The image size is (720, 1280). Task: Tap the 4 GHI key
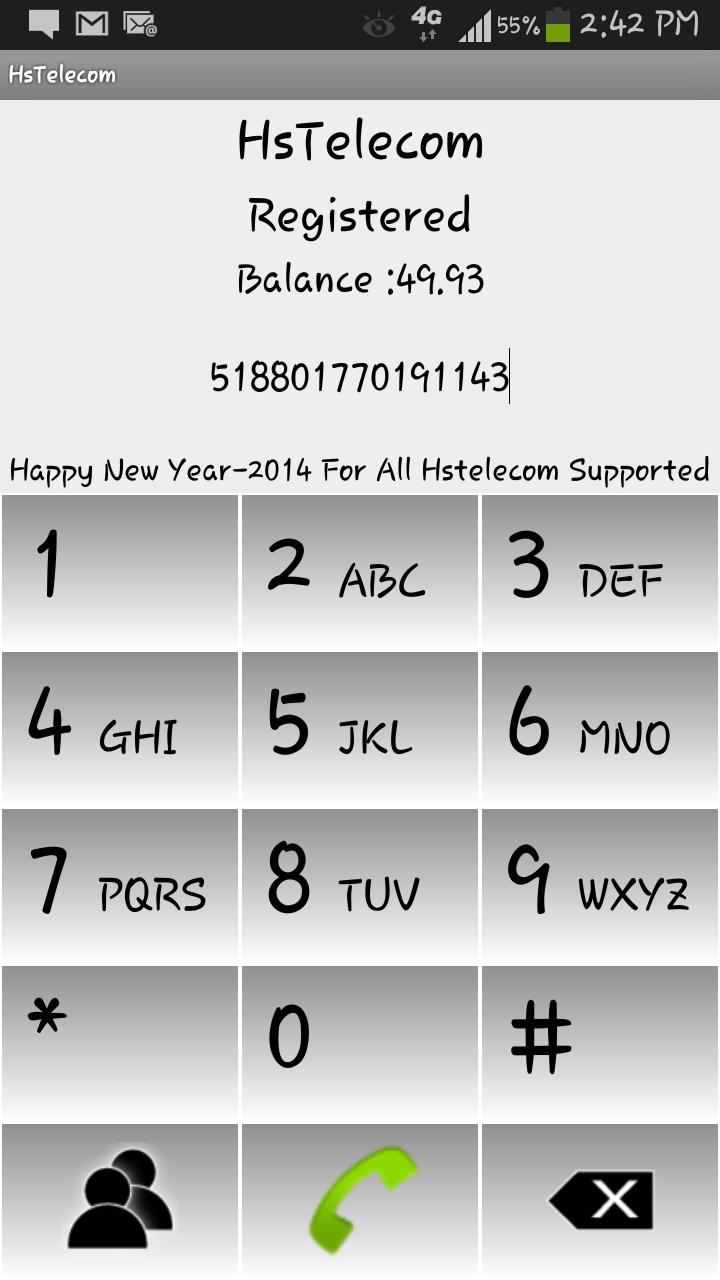tap(120, 728)
